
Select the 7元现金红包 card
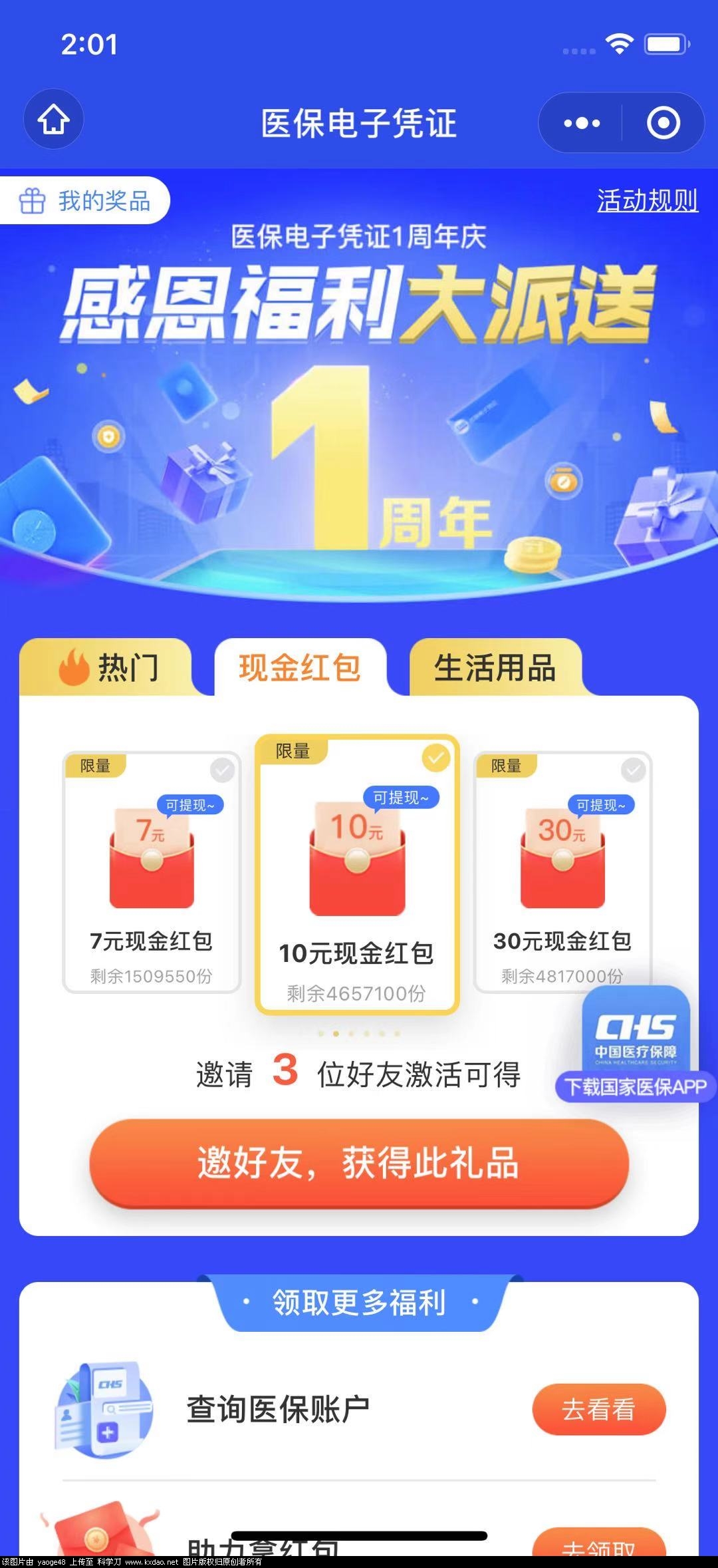pos(152,871)
